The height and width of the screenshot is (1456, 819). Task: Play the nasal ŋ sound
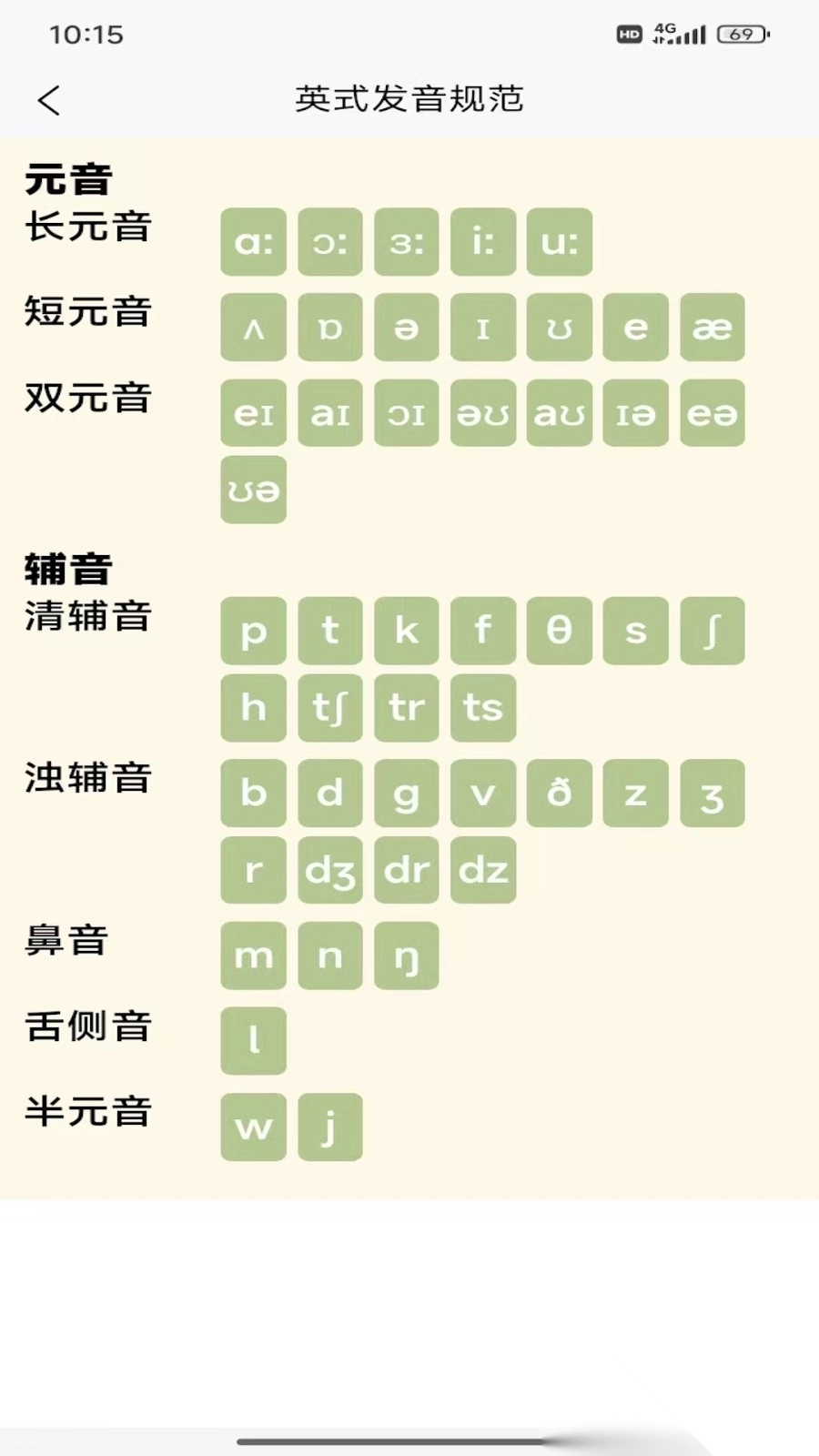point(406,955)
